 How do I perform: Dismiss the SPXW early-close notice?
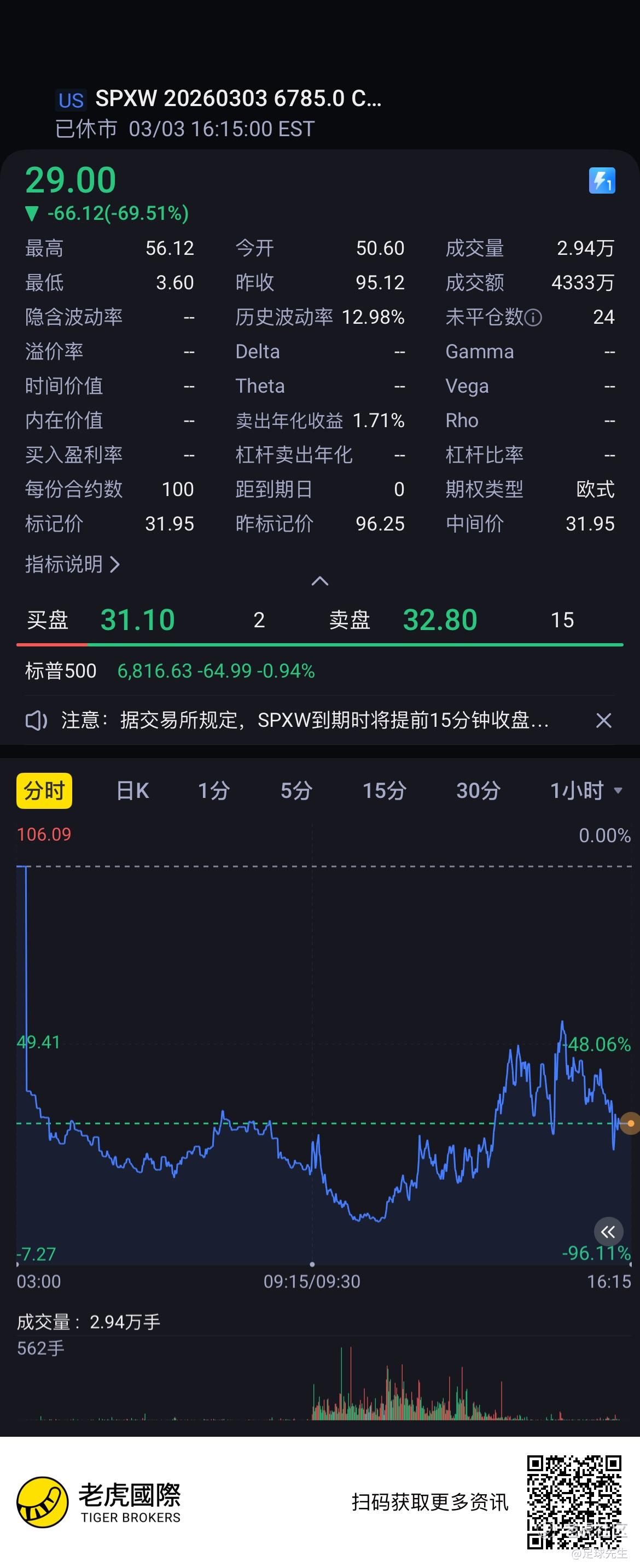pyautogui.click(x=603, y=721)
